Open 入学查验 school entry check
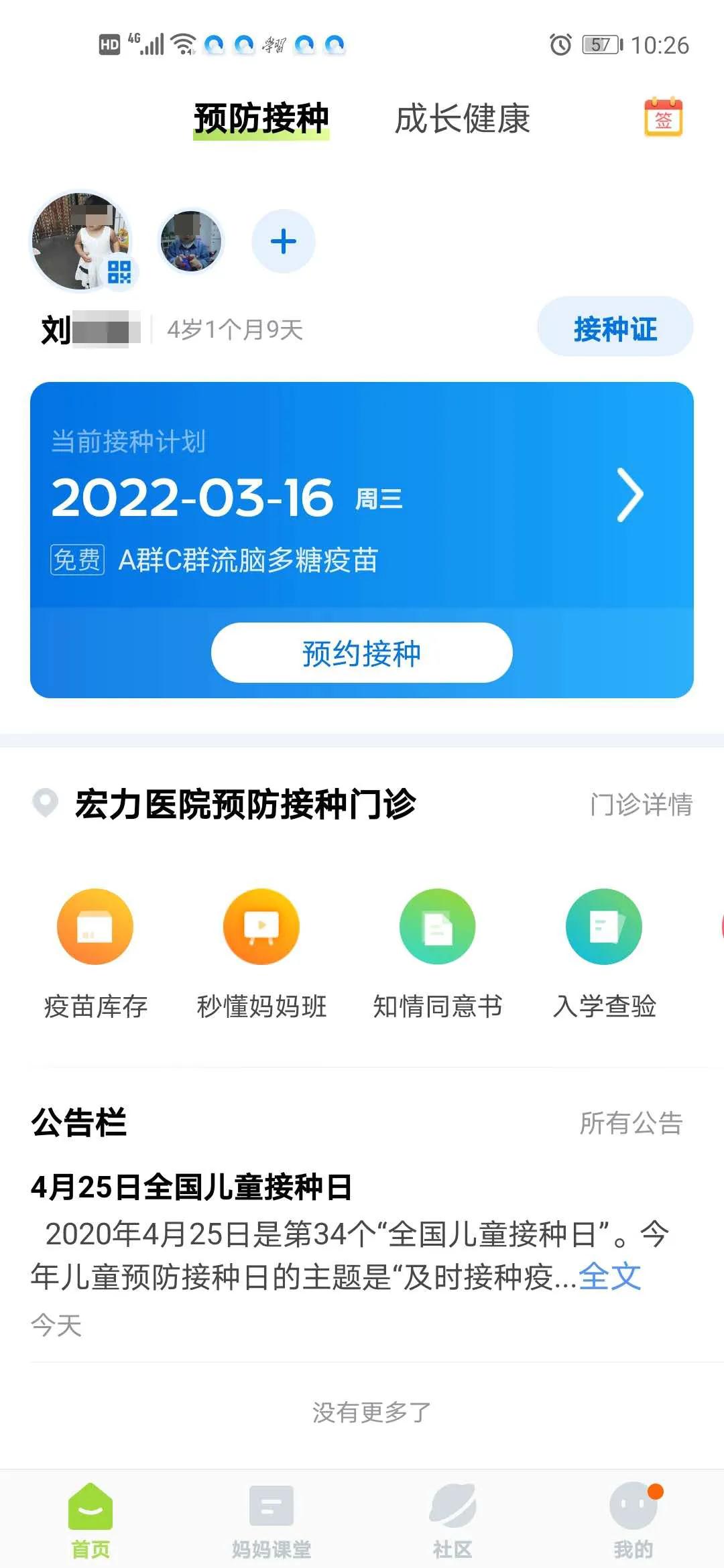The width and height of the screenshot is (724, 1568). (x=604, y=952)
